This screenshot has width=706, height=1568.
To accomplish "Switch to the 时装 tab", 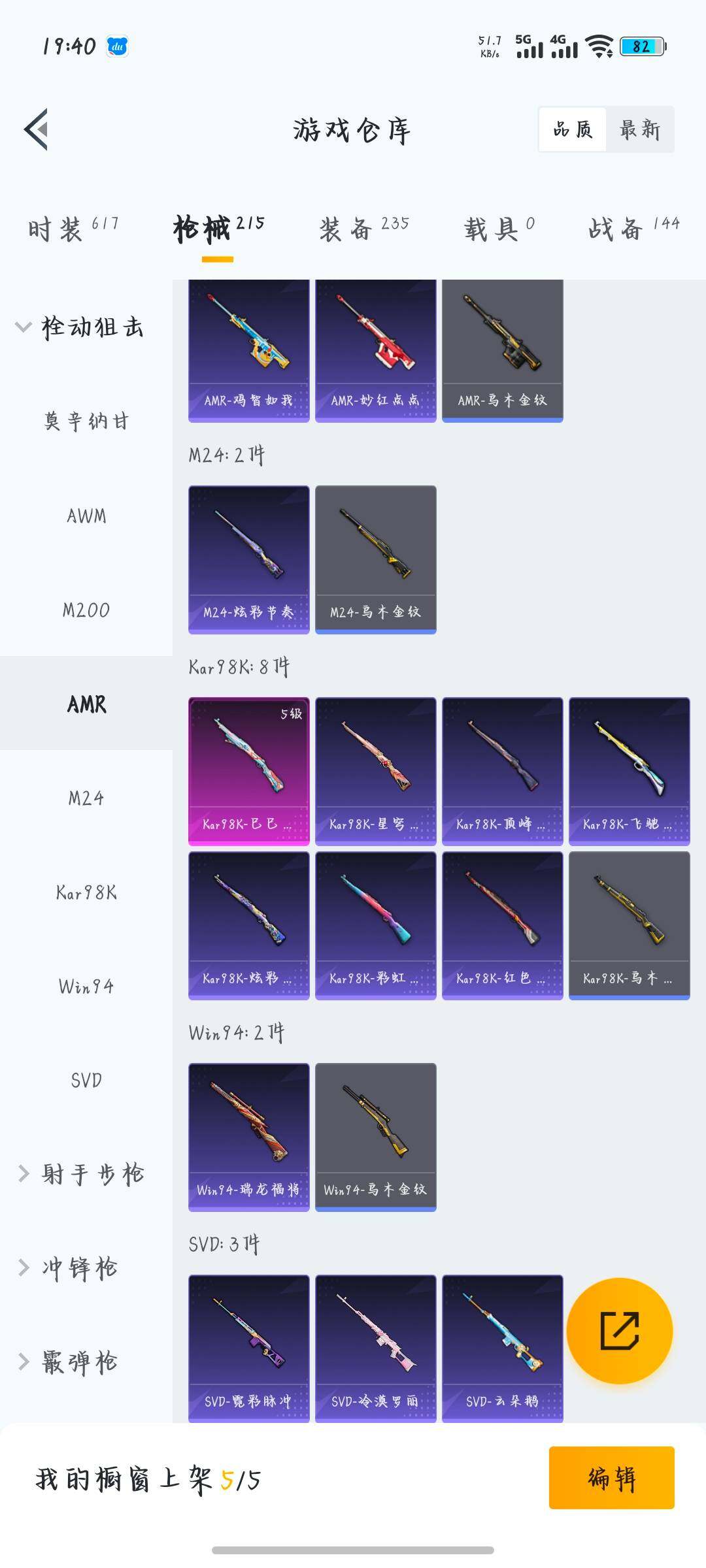I will click(x=73, y=229).
